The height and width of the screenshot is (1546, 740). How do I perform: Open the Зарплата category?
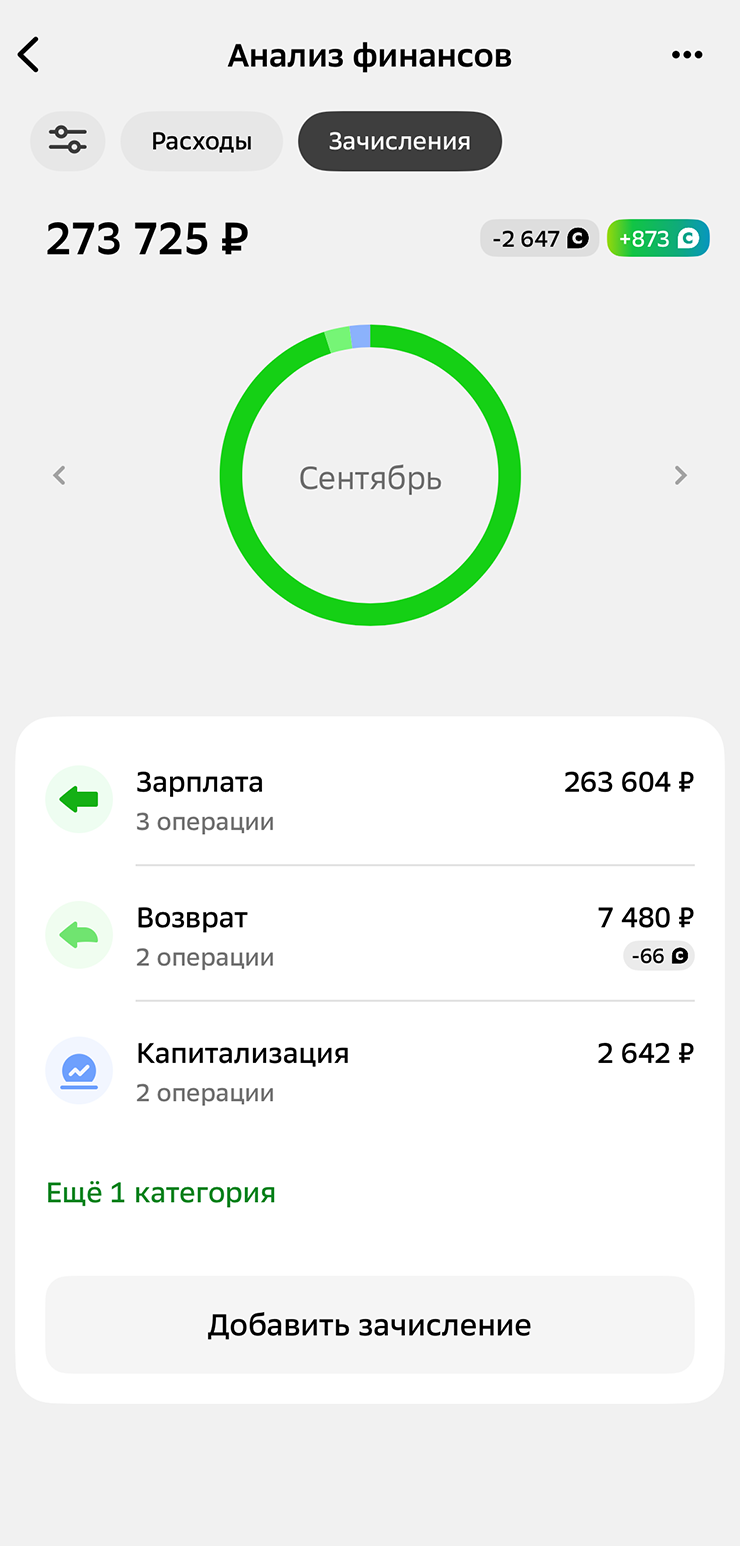[369, 800]
